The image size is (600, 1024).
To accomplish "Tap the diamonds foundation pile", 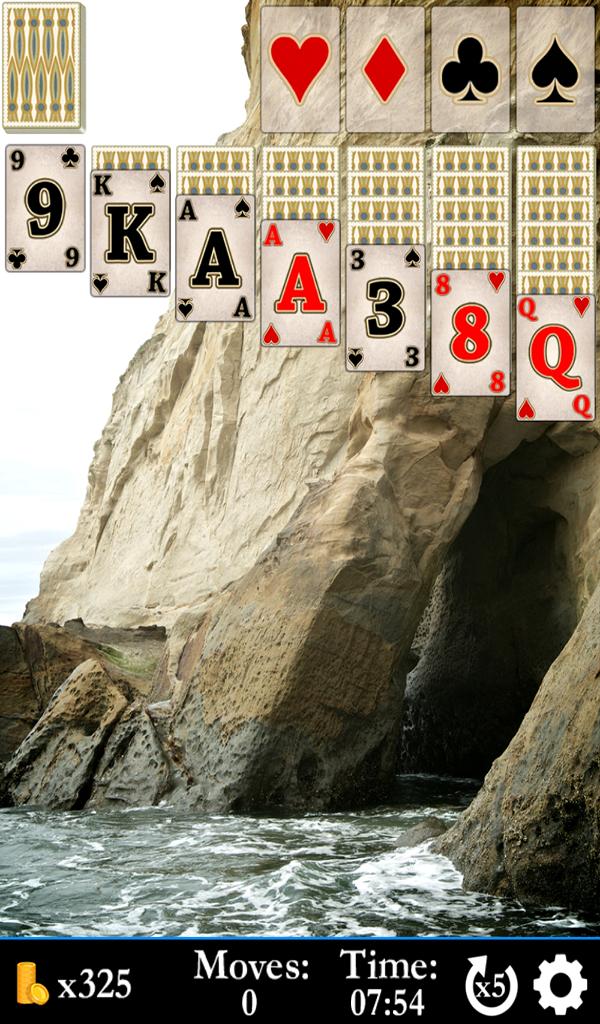I will pyautogui.click(x=385, y=70).
